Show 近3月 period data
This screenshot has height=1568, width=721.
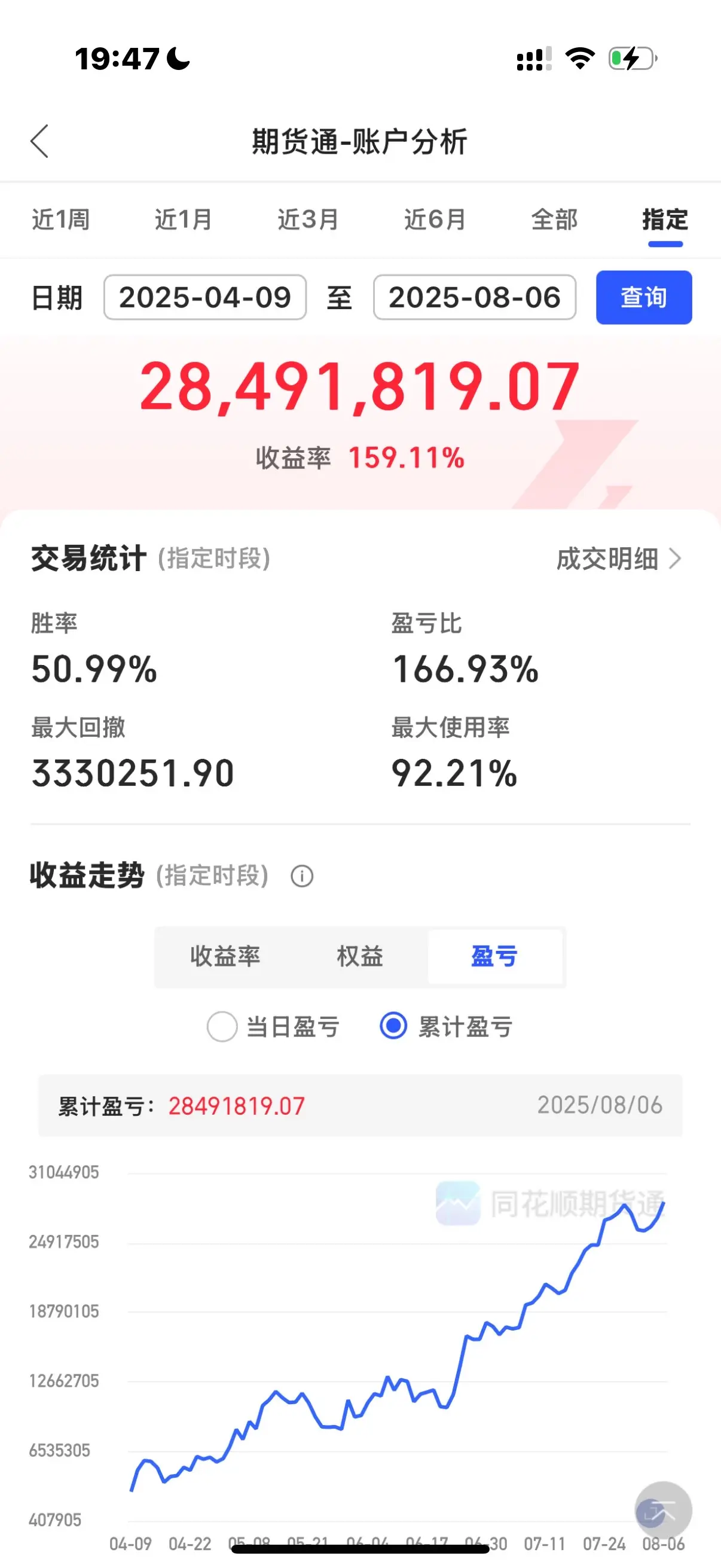[308, 219]
